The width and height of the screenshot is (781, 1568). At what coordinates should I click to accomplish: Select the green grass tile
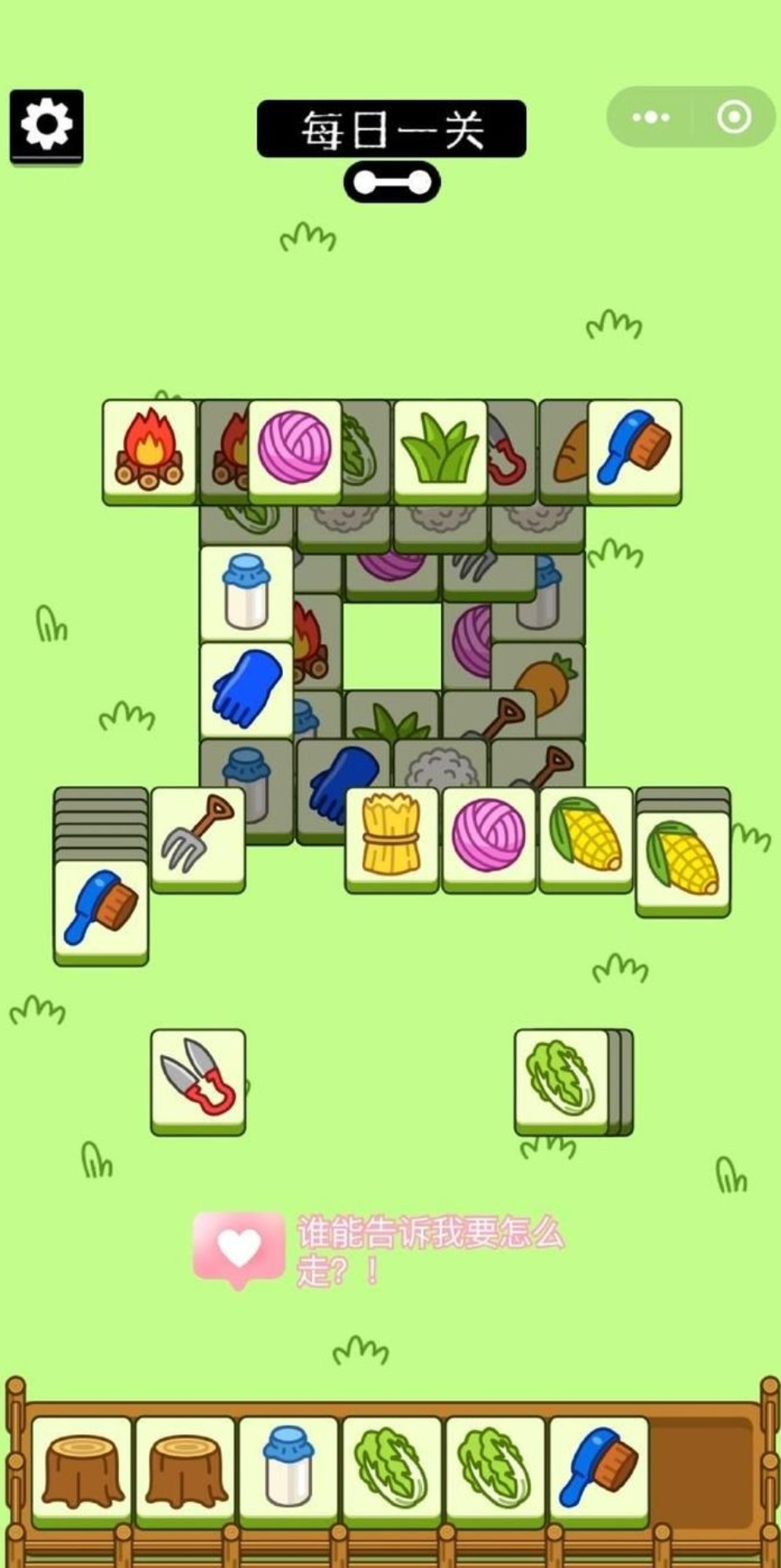pos(440,451)
